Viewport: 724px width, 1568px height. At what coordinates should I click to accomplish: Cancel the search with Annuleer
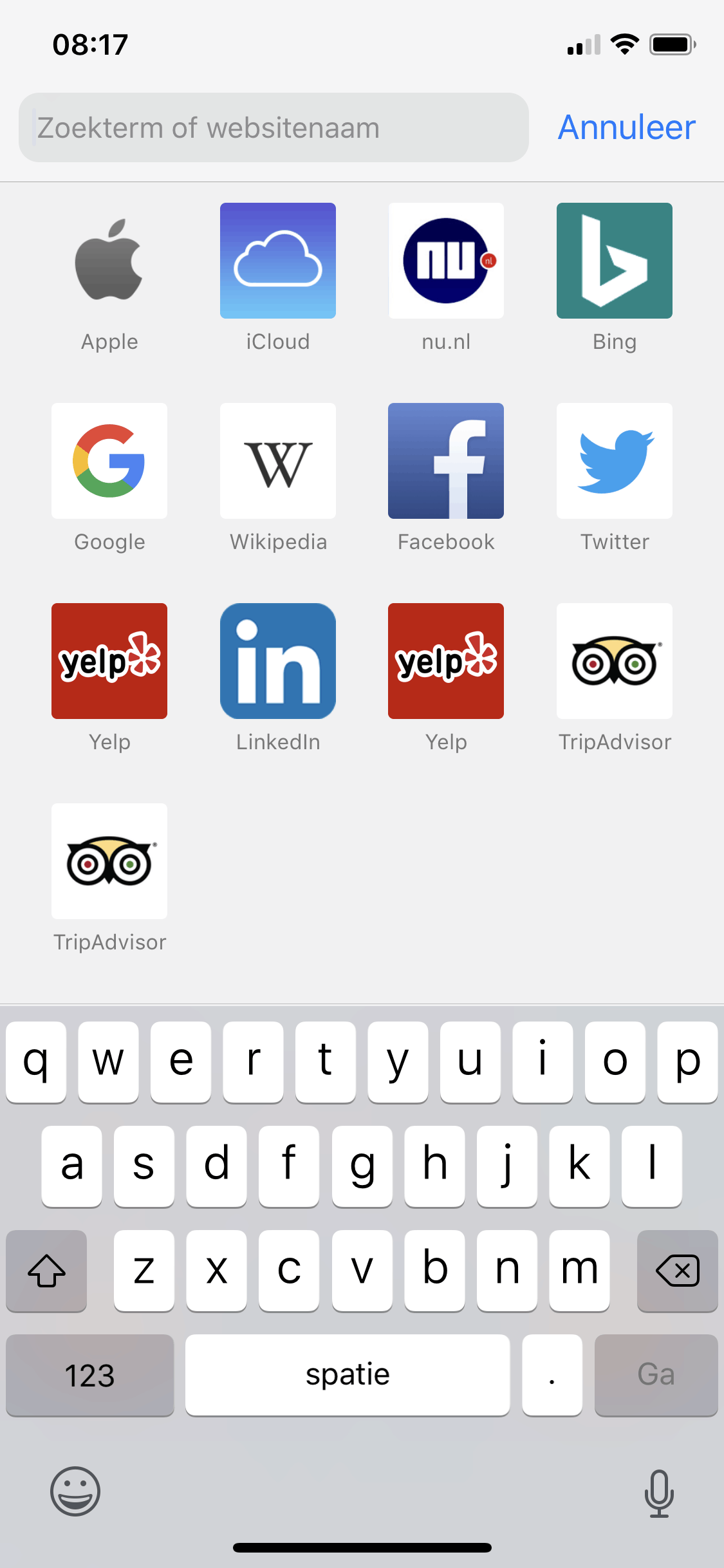click(x=626, y=127)
